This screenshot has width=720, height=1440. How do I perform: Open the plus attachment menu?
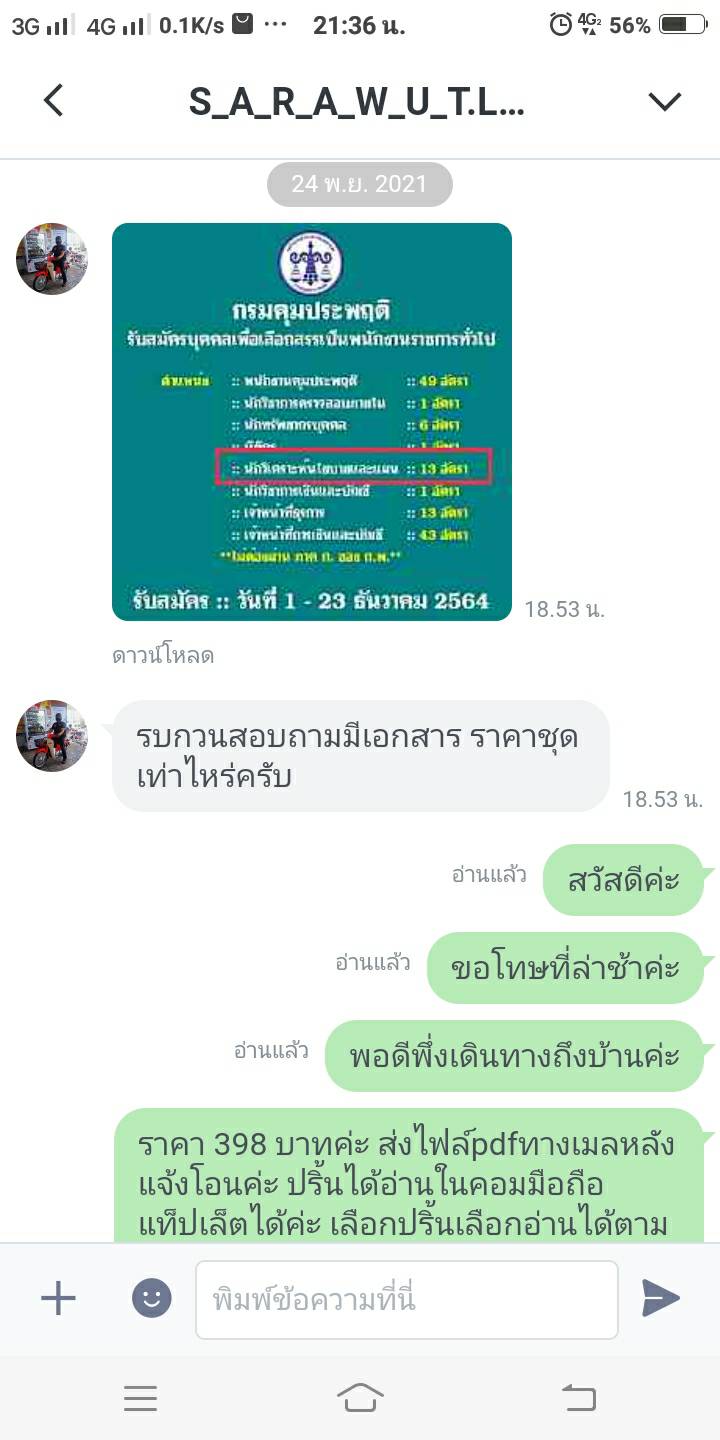click(x=58, y=1299)
